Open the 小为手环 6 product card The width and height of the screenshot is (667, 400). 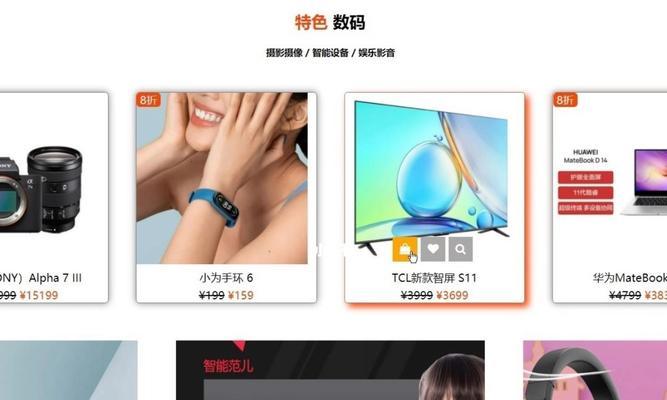[x=226, y=180]
